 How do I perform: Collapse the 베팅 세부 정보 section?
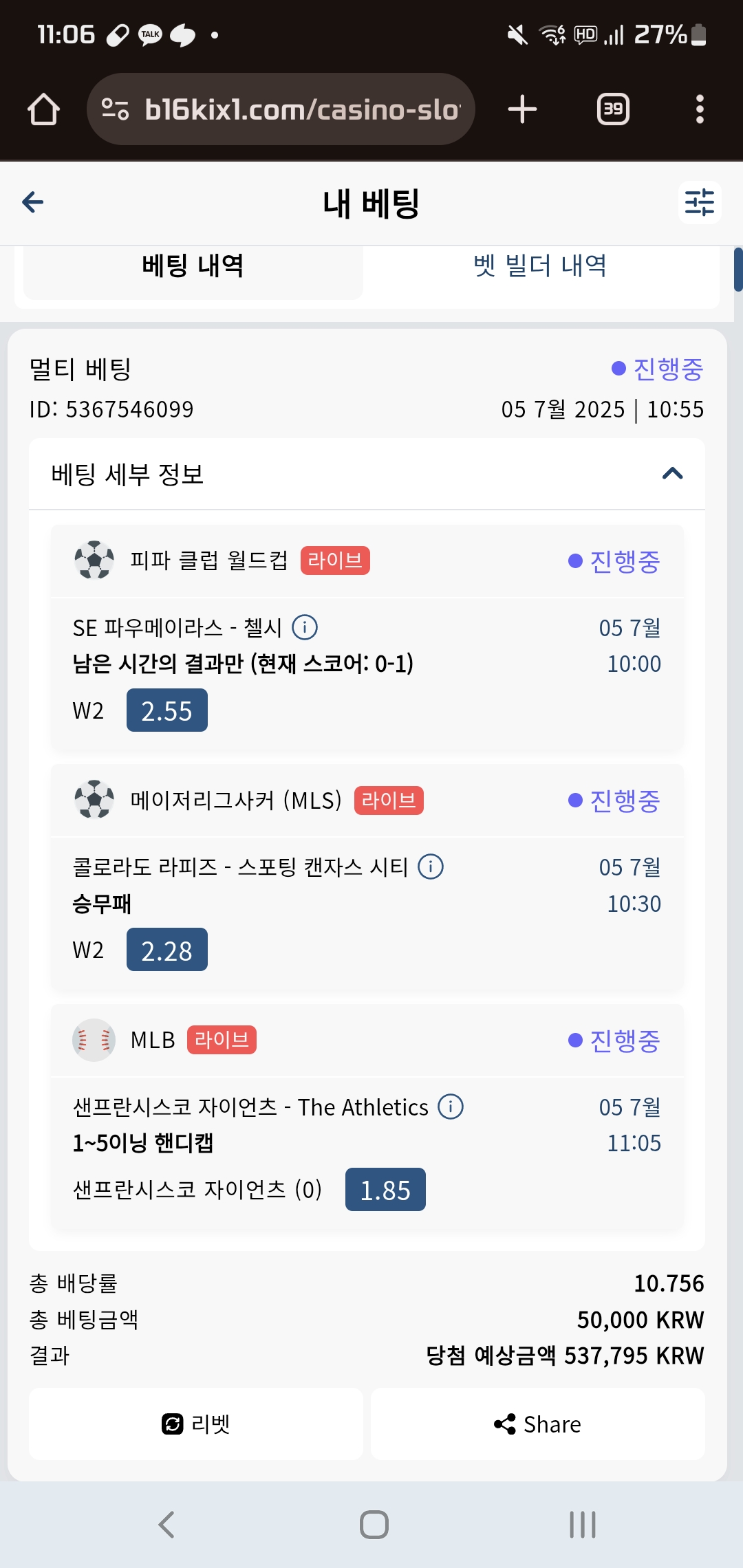(x=672, y=473)
